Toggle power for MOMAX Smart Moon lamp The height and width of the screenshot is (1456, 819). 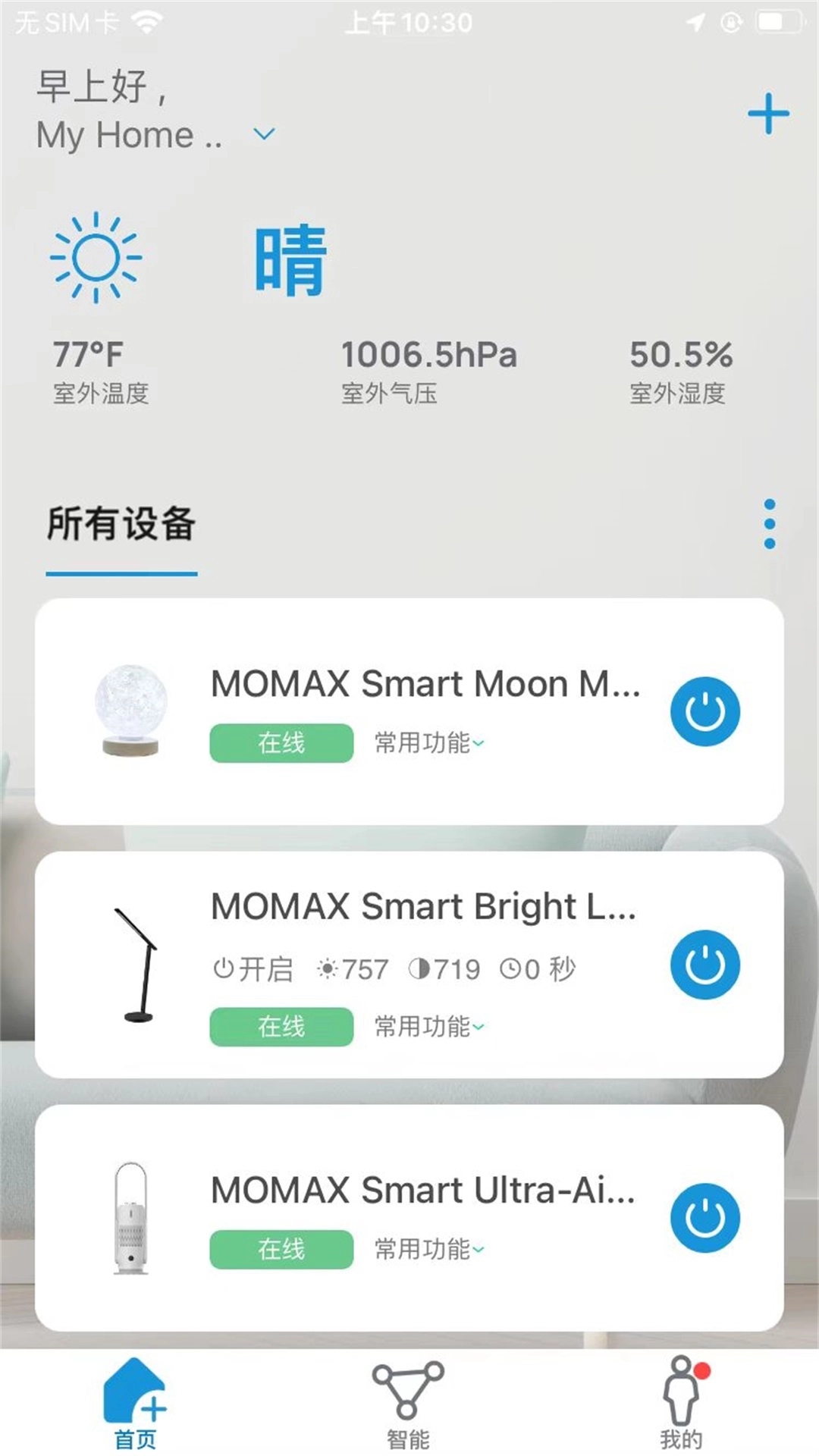704,709
